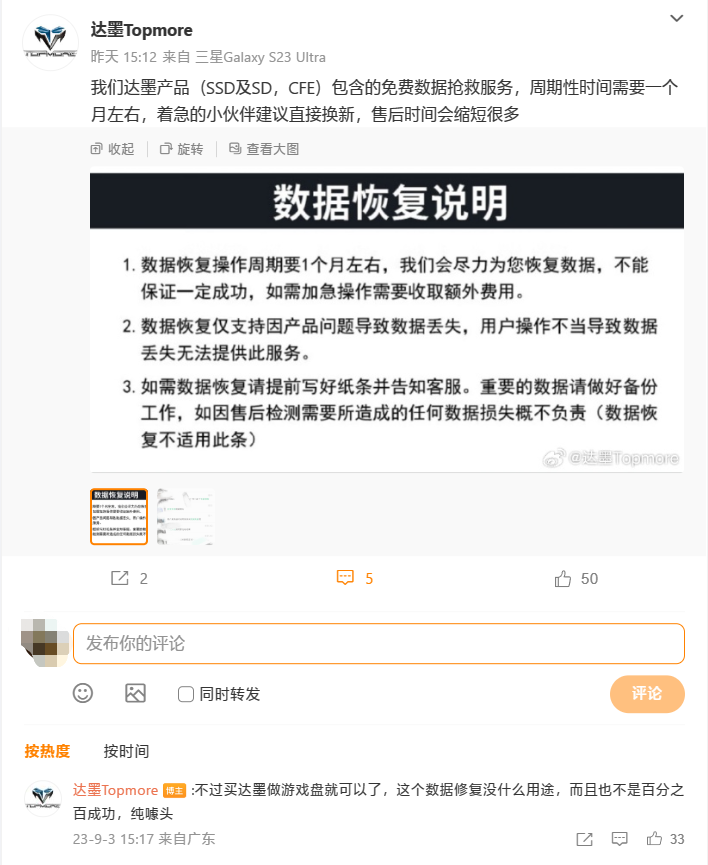Like the 达墨Topmore post

point(575,578)
